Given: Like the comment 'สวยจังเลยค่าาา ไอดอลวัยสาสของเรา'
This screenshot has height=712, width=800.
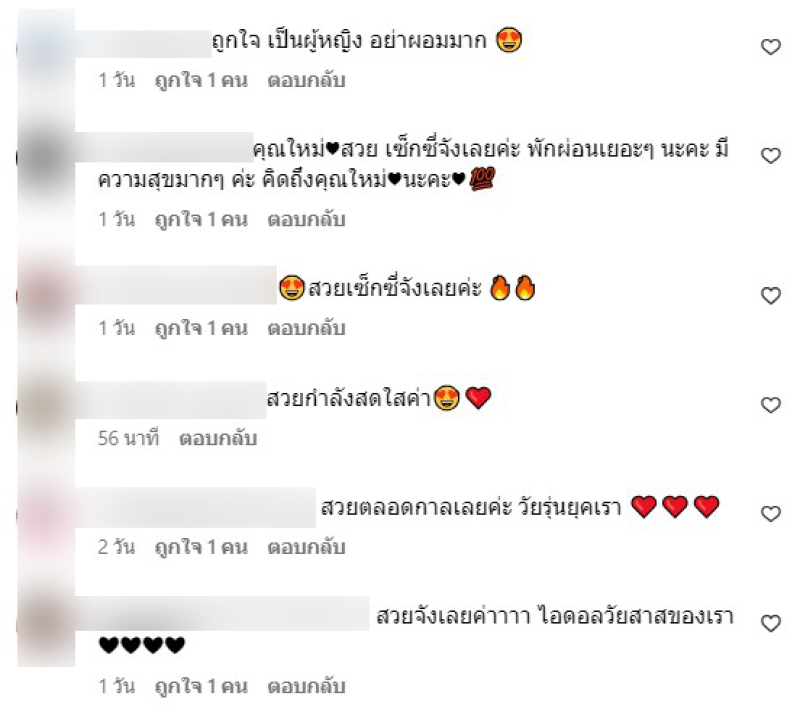Looking at the screenshot, I should pyautogui.click(x=770, y=623).
